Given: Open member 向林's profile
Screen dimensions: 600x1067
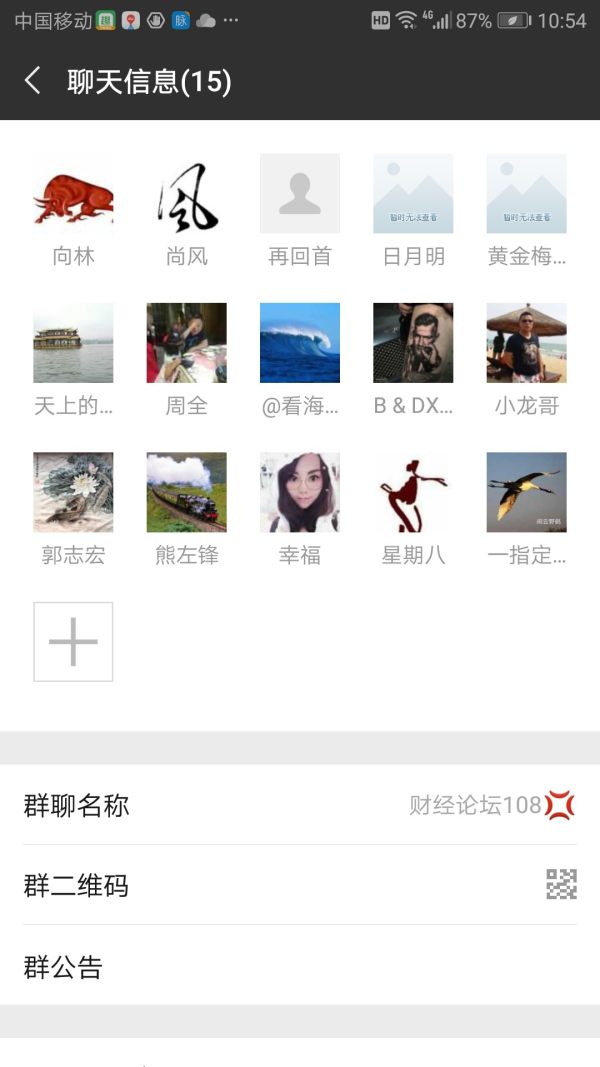Looking at the screenshot, I should pos(73,194).
